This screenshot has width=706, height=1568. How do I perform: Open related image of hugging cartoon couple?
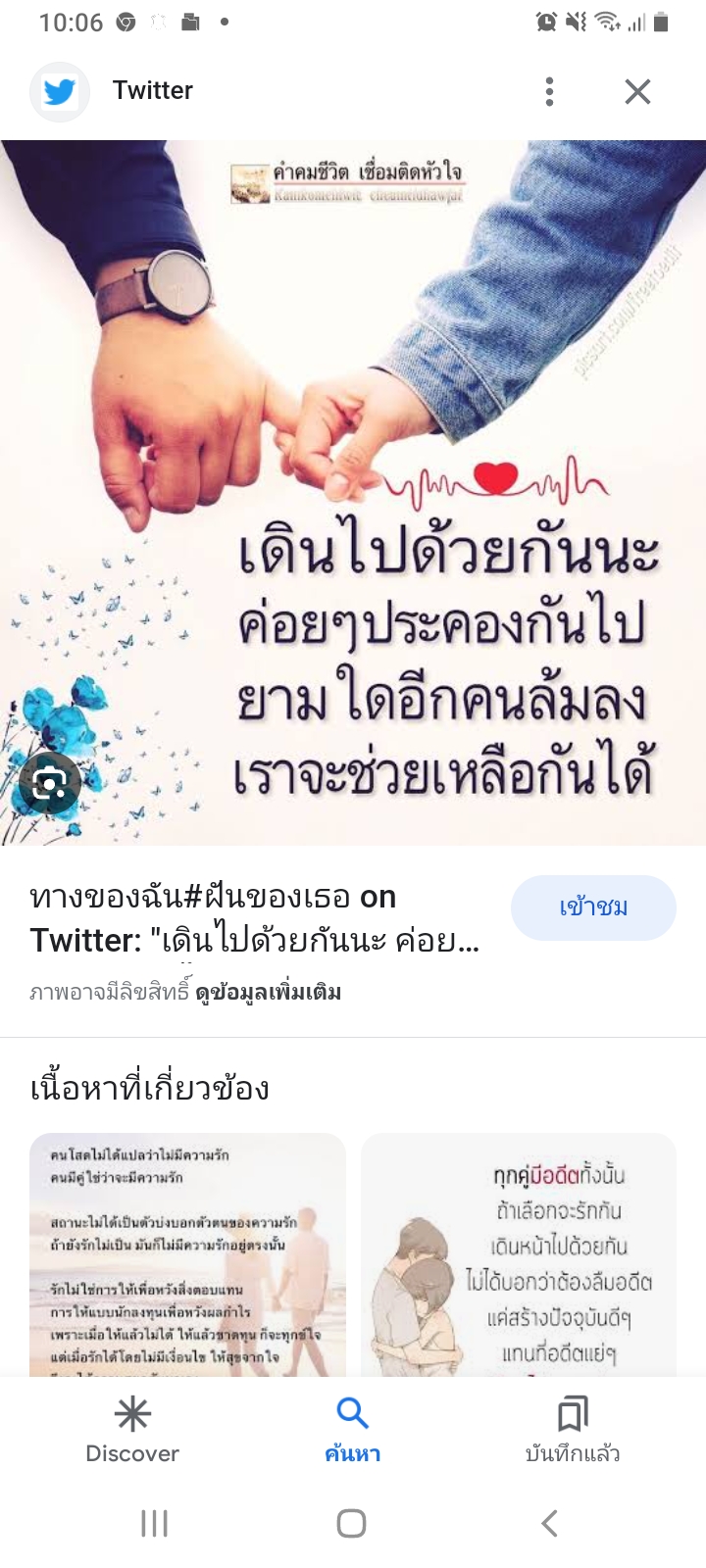tap(518, 1254)
